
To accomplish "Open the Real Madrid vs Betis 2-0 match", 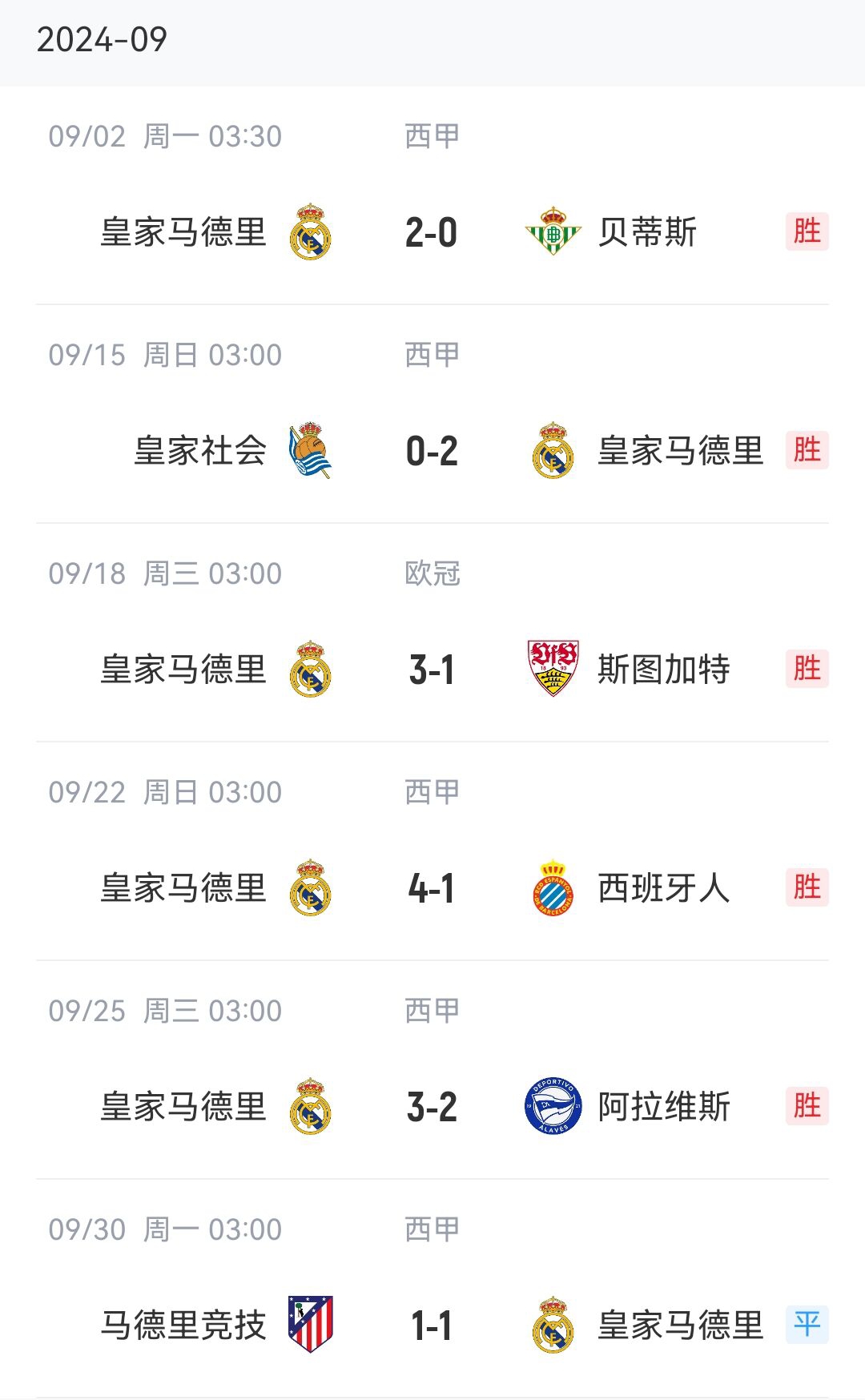I will click(432, 195).
